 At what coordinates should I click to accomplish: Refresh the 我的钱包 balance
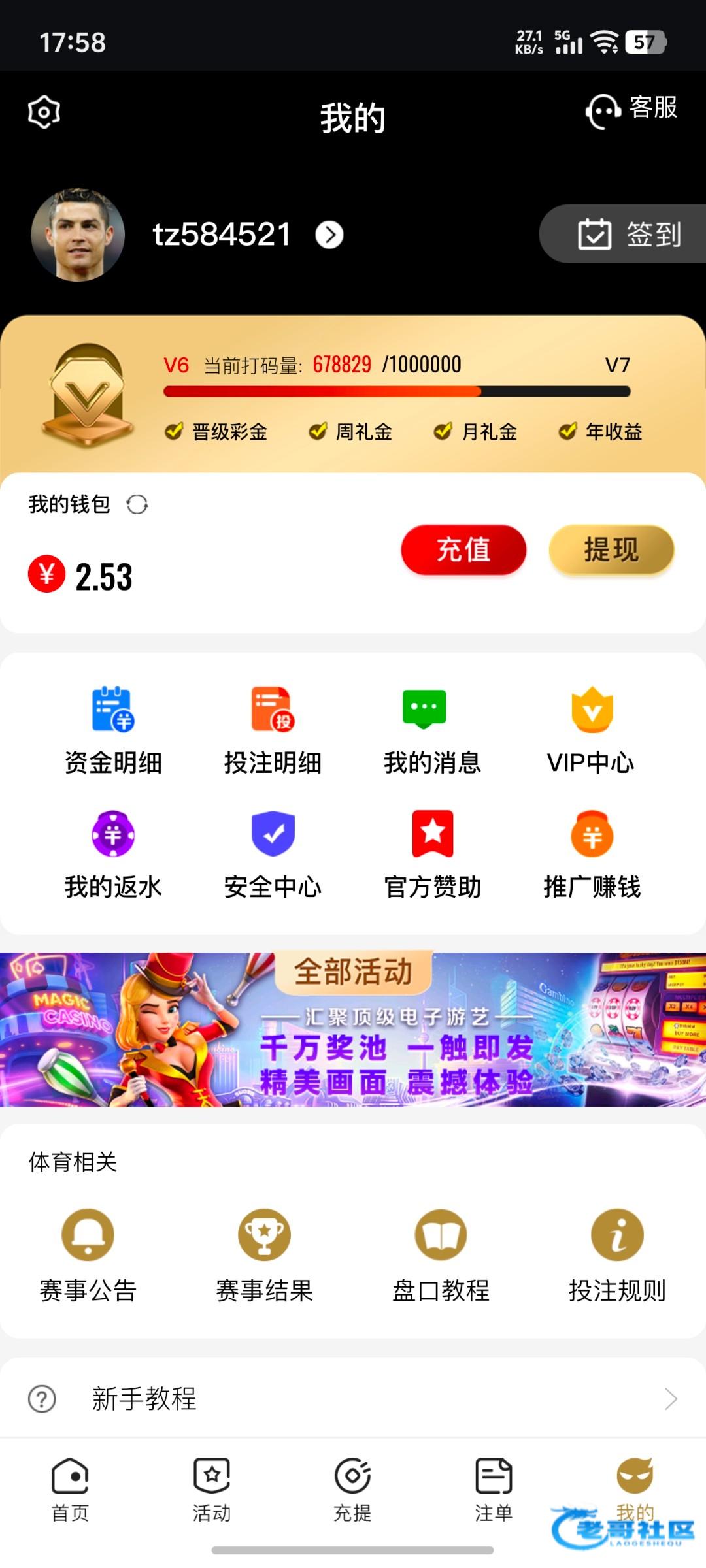point(137,504)
